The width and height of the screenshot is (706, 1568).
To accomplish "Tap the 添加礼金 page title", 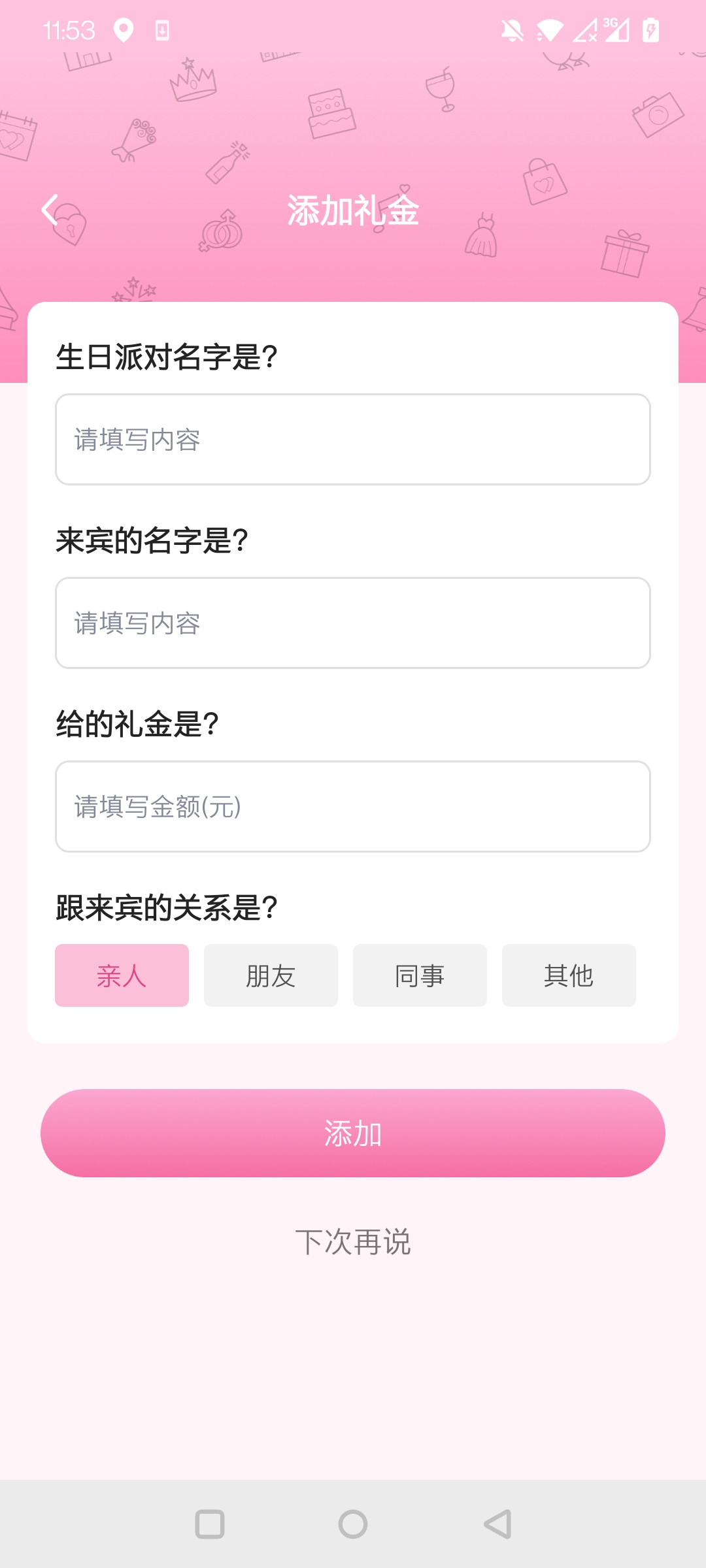I will 353,210.
